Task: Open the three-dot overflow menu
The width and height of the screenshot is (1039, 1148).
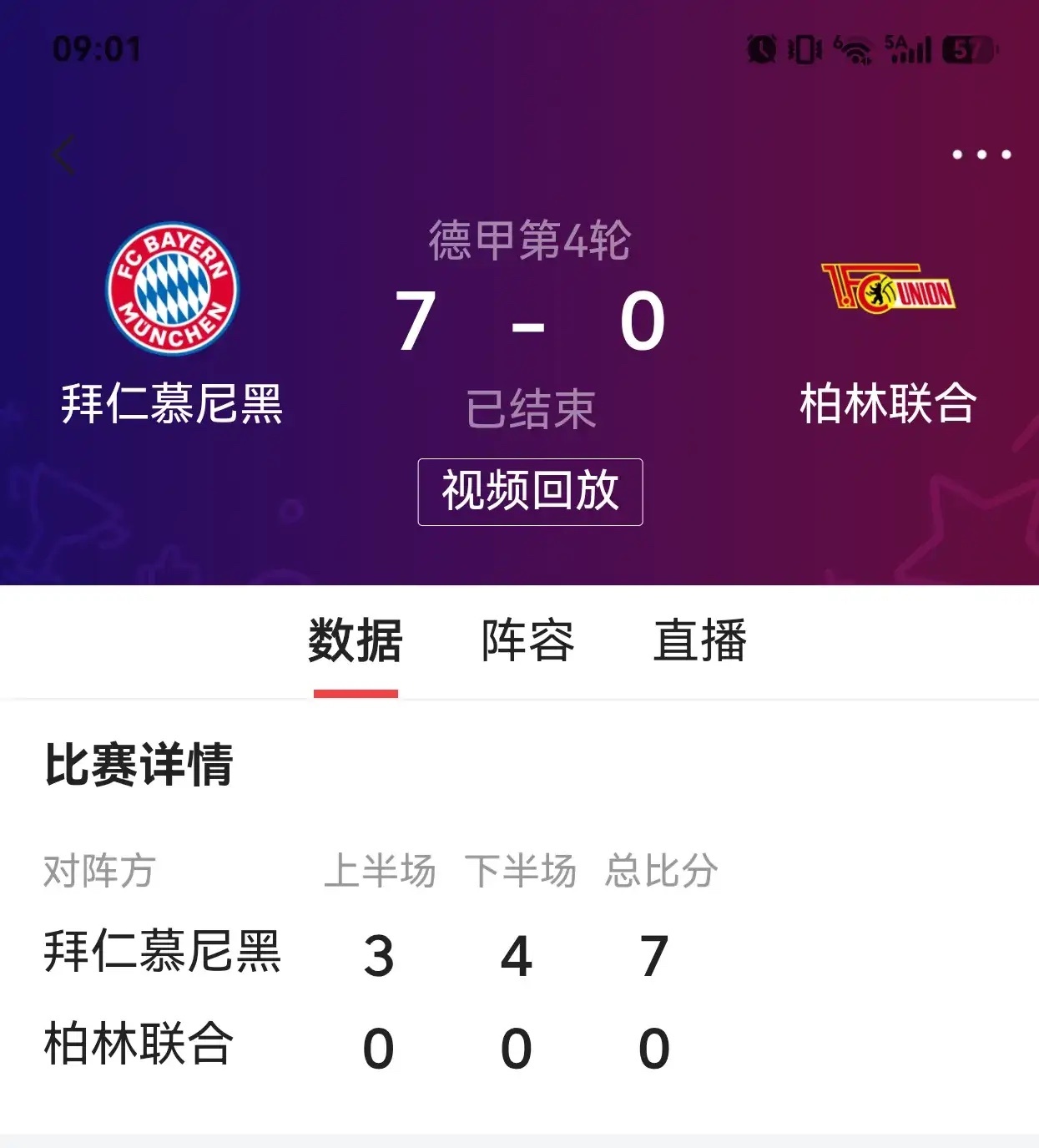Action: coord(981,154)
